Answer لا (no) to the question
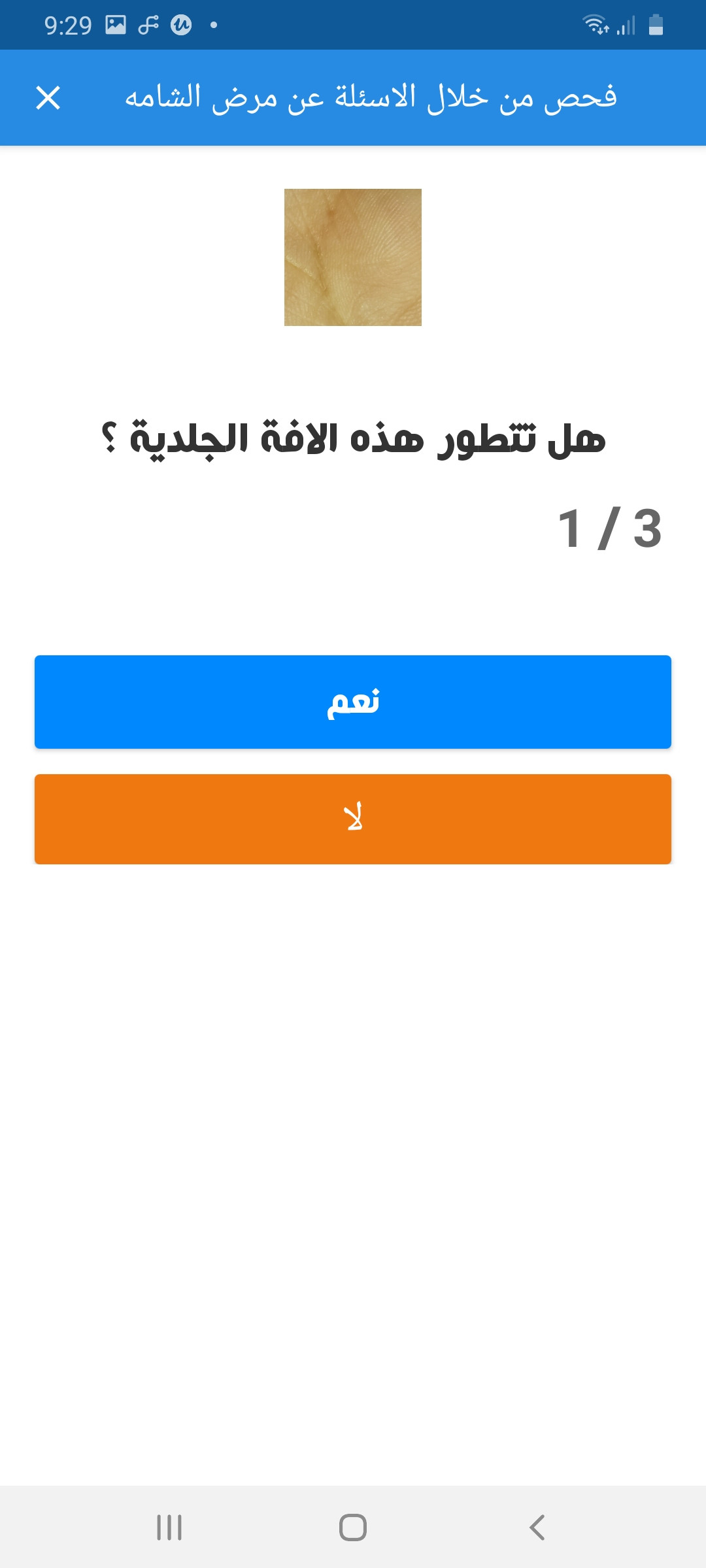Screen dimensions: 706x1568 353,819
